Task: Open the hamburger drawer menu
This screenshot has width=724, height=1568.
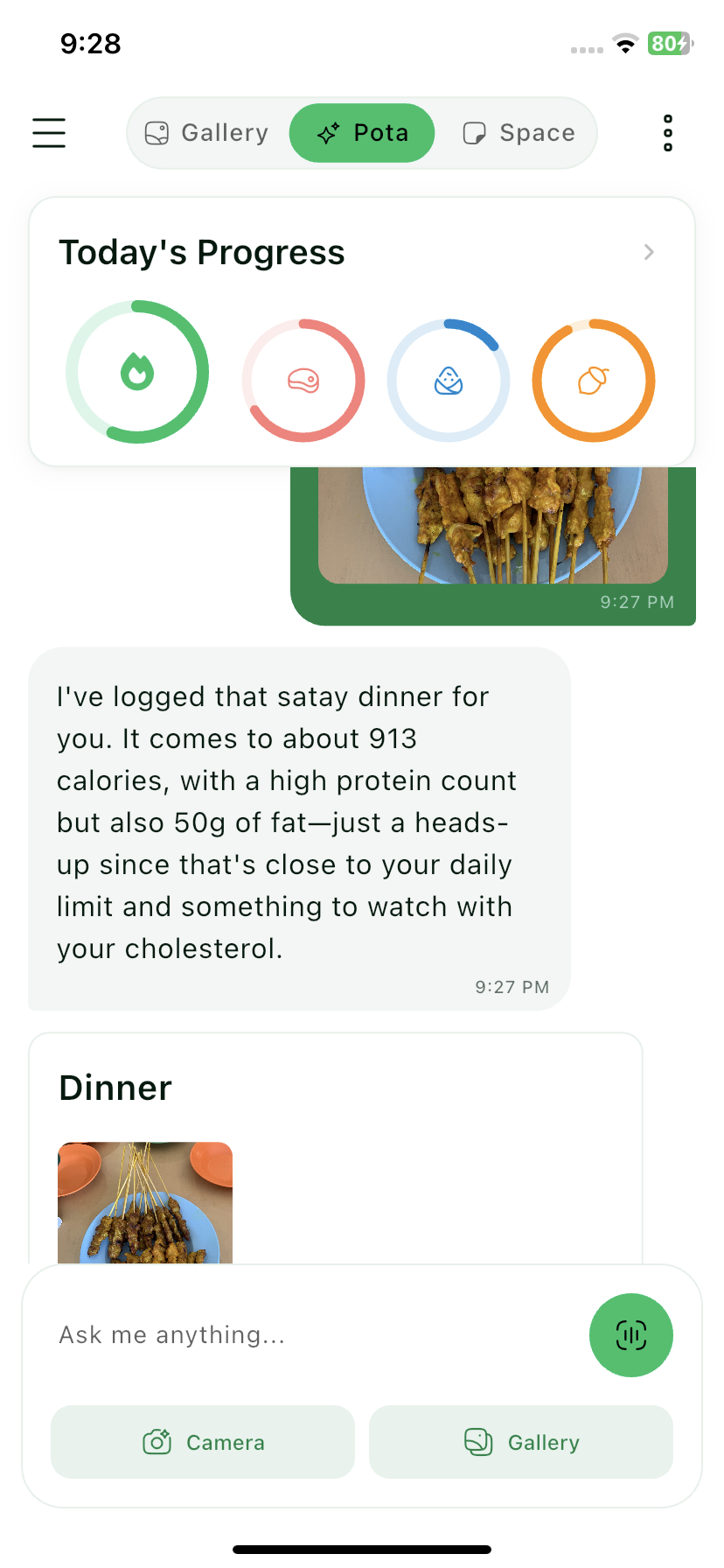Action: coord(49,133)
